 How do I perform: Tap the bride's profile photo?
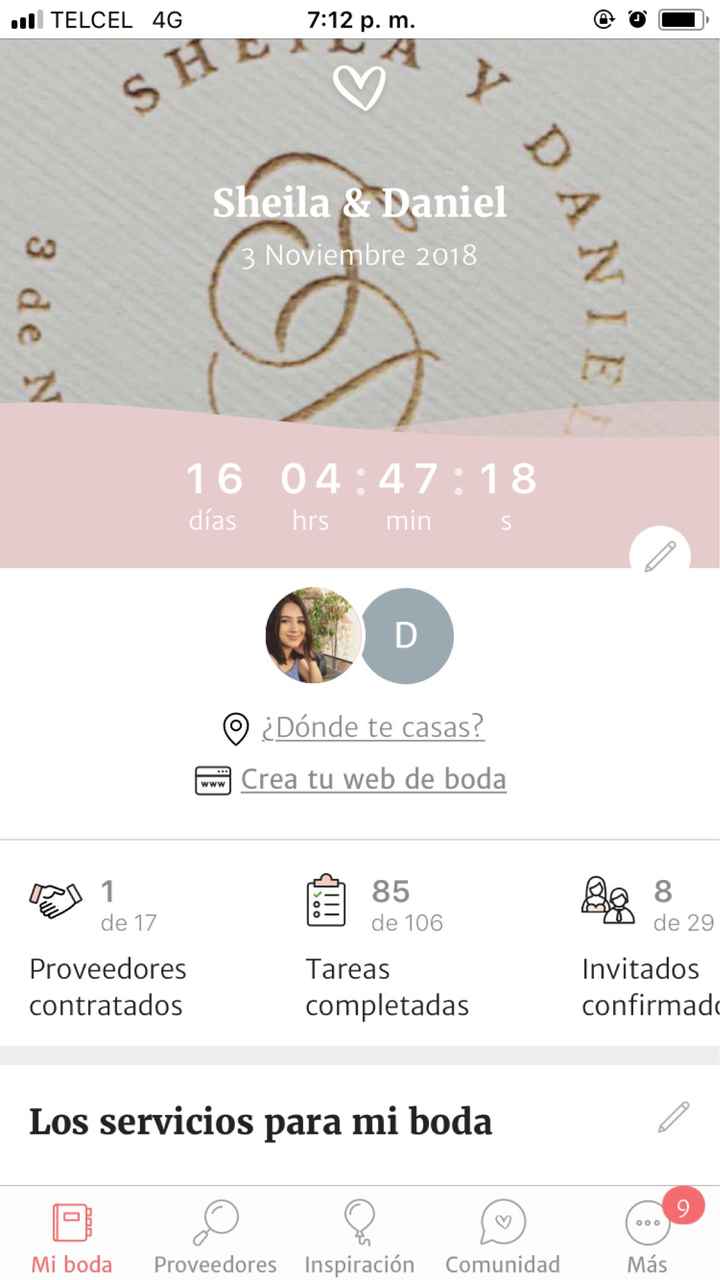[x=312, y=636]
